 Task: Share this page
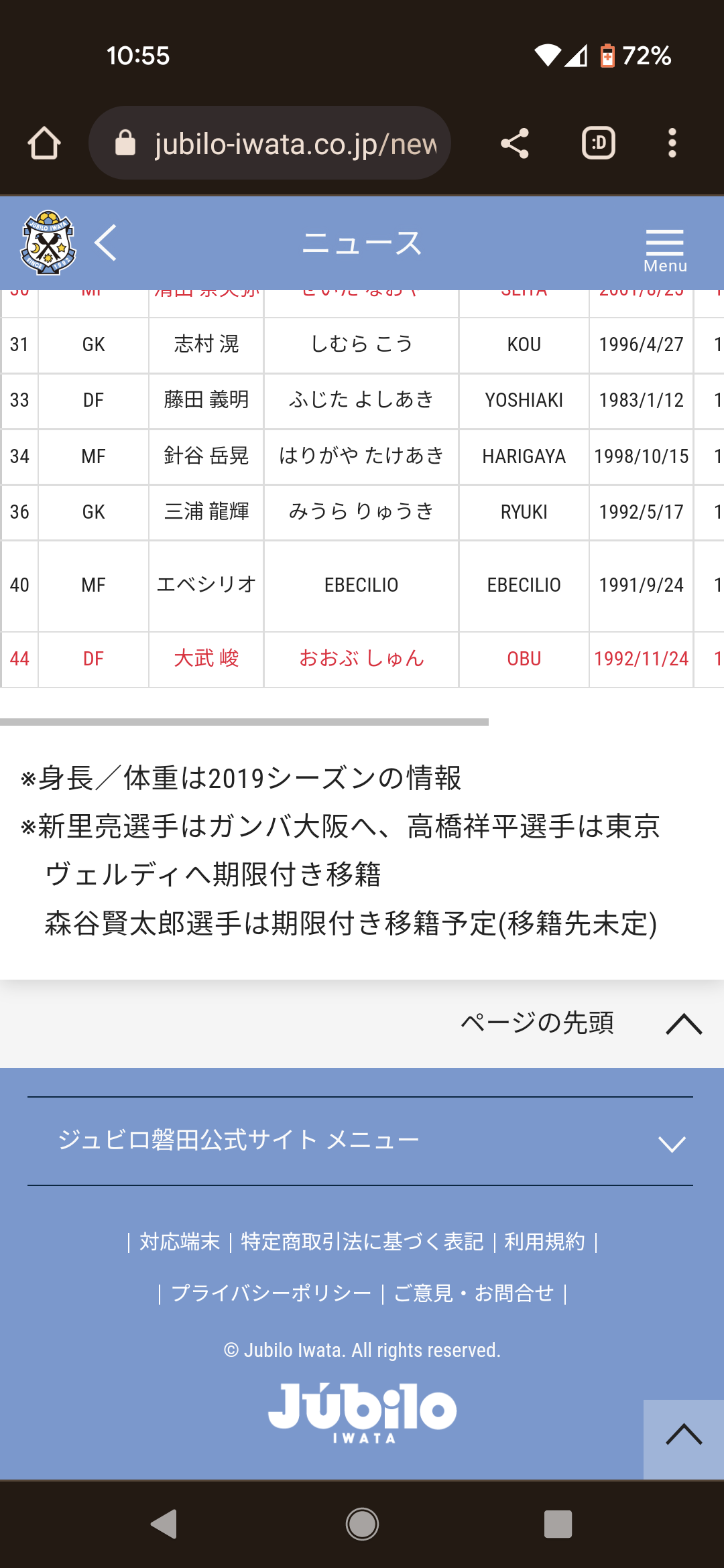pyautogui.click(x=515, y=143)
